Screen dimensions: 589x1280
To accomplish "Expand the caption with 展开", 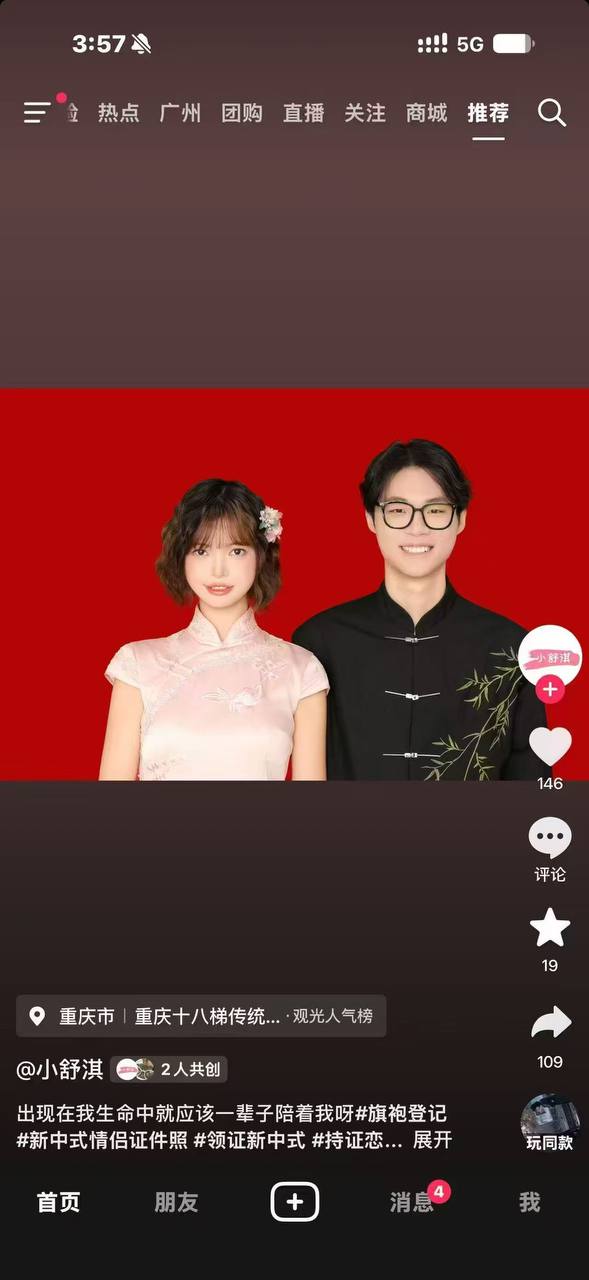I will (x=432, y=1140).
